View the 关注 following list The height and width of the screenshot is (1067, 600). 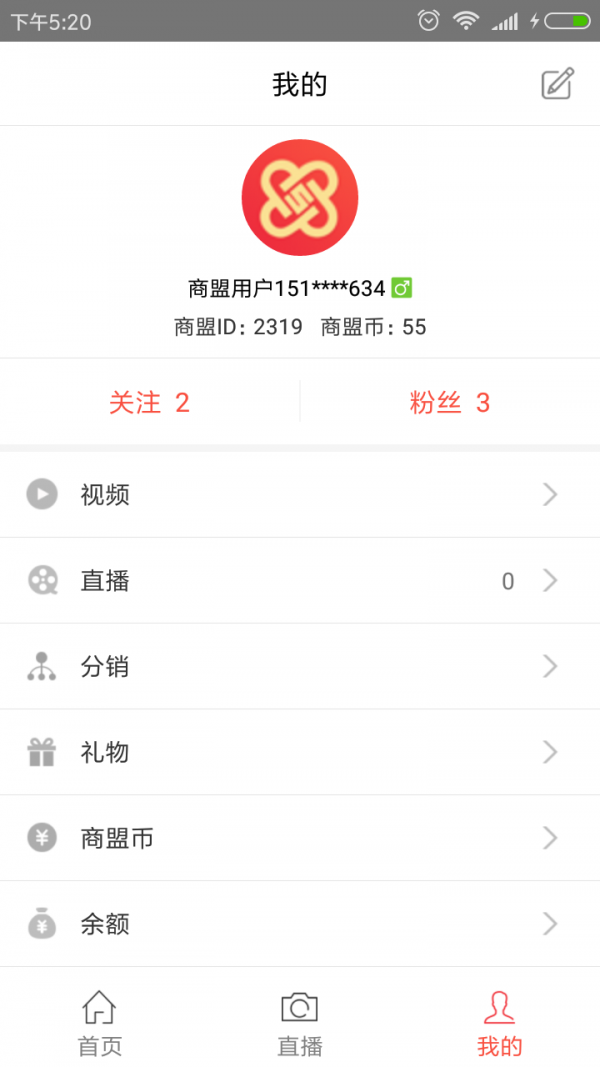click(x=149, y=402)
